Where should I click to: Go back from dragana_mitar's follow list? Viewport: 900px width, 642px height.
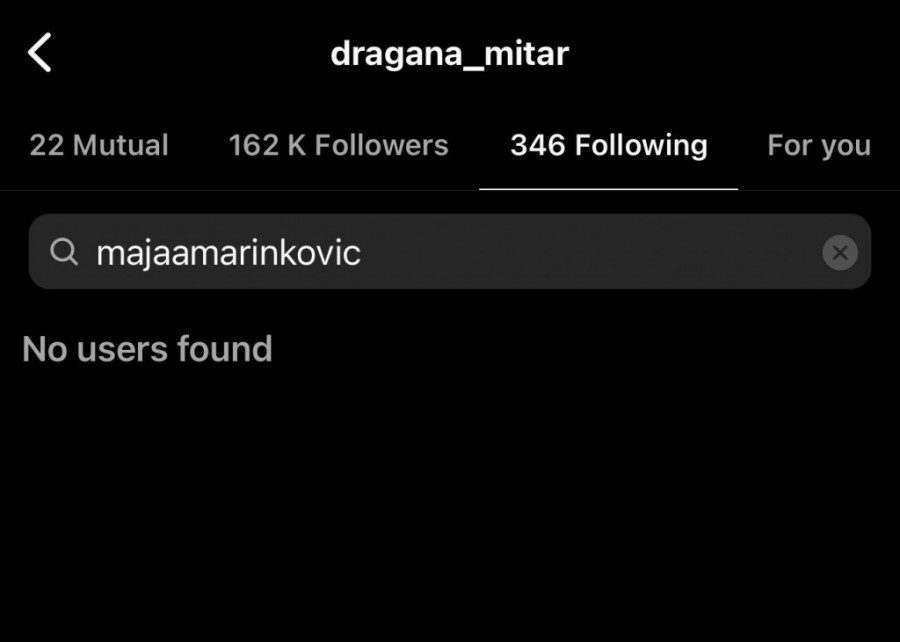click(x=40, y=52)
